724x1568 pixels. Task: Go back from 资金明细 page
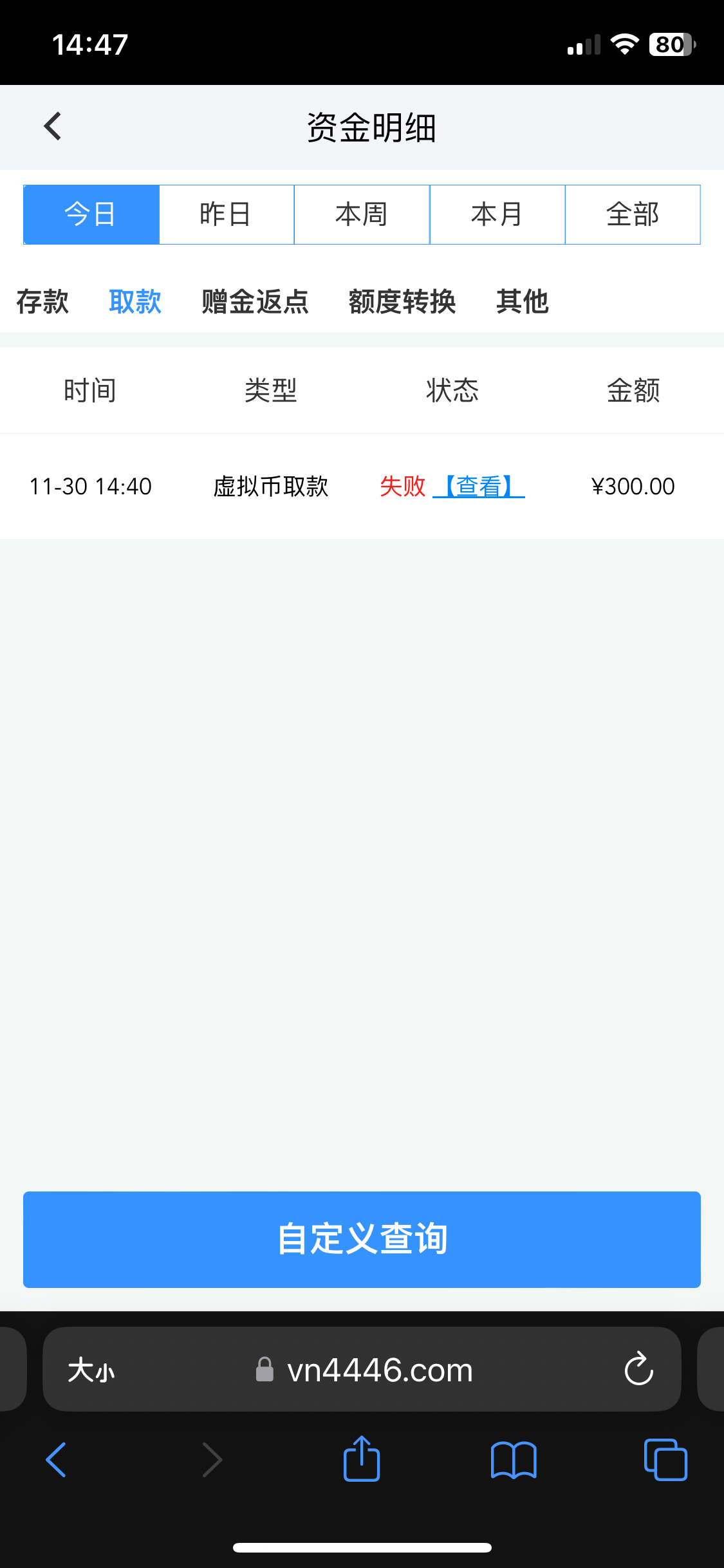point(53,126)
